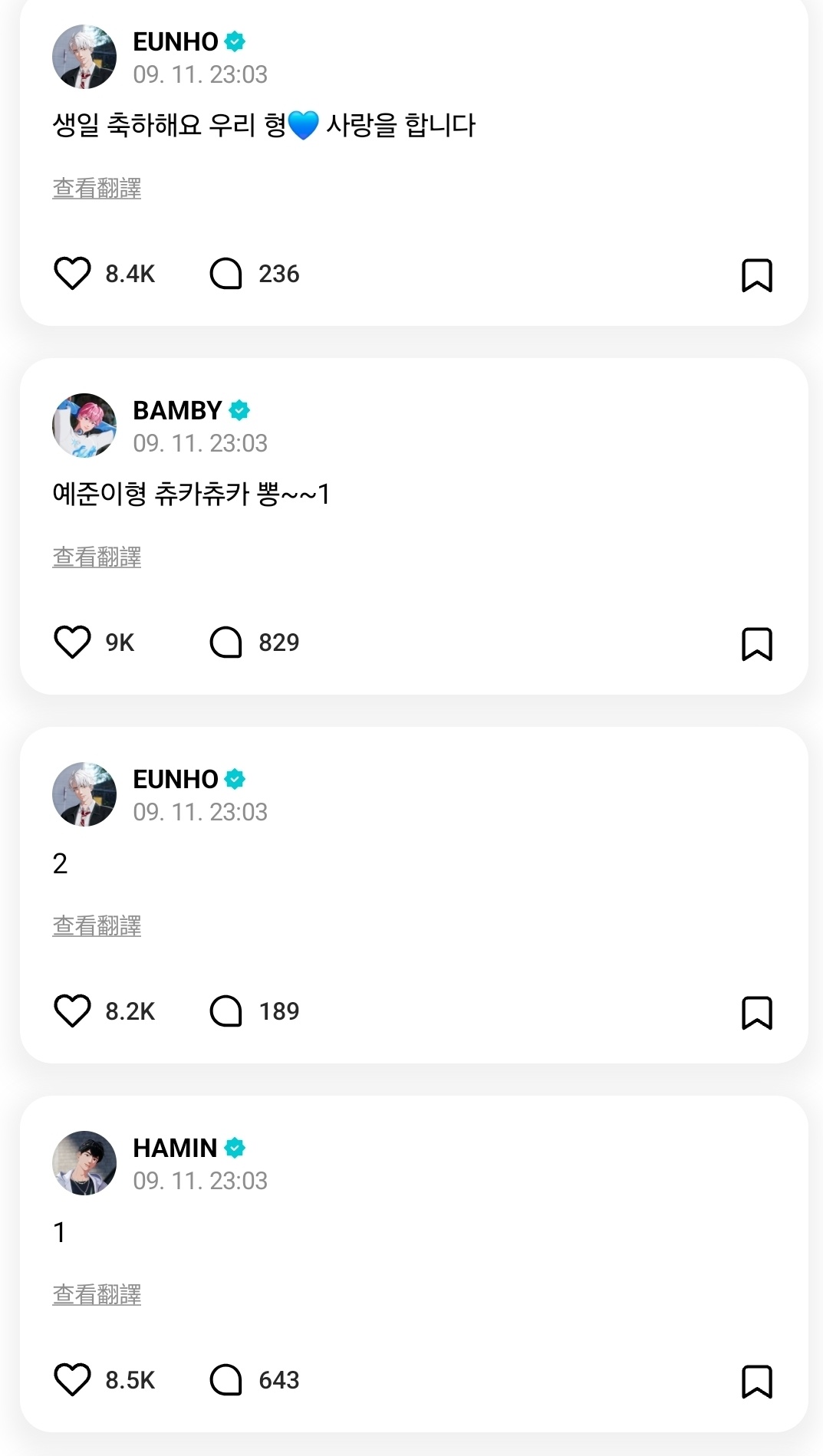The height and width of the screenshot is (1456, 823).
Task: Open BAMBY's profile picture
Action: [84, 426]
